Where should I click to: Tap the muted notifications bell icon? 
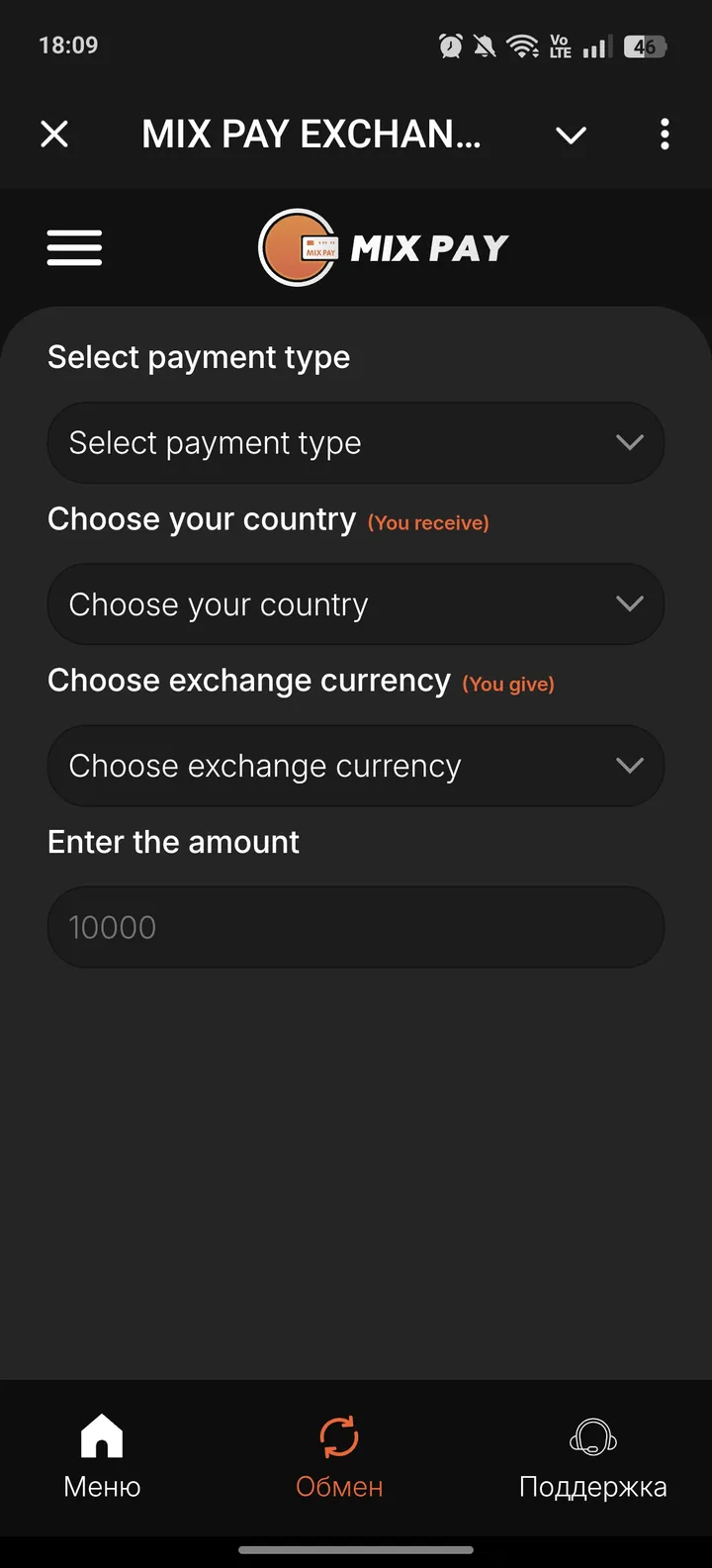(484, 45)
